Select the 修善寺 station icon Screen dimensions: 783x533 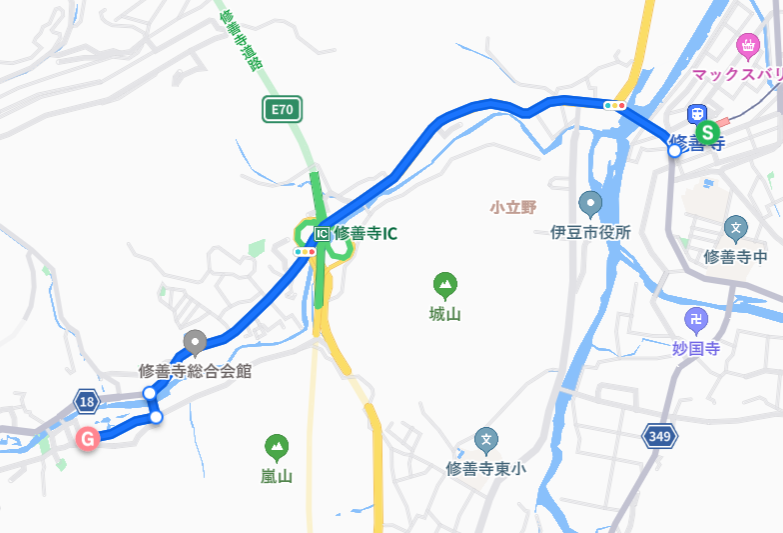(696, 114)
